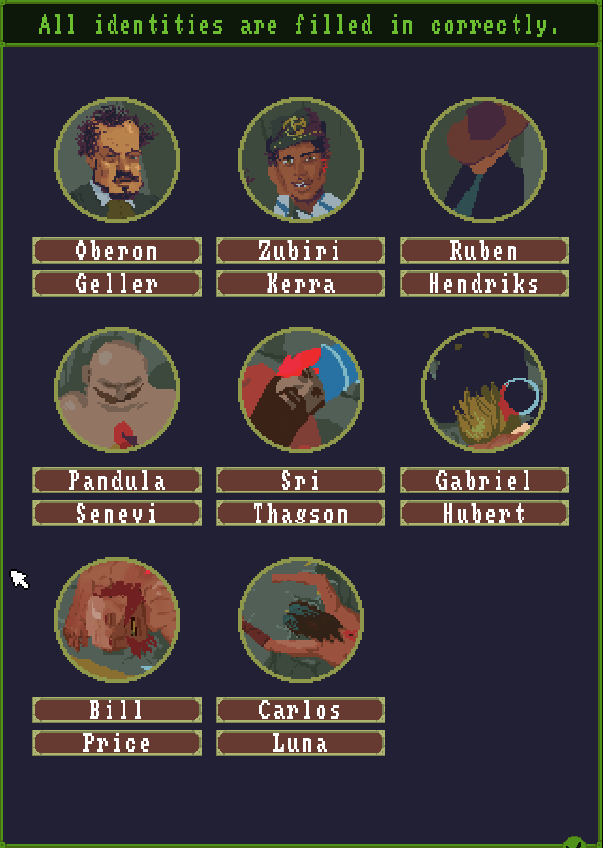
Task: Tap the Price surname slot
Action: pyautogui.click(x=117, y=743)
